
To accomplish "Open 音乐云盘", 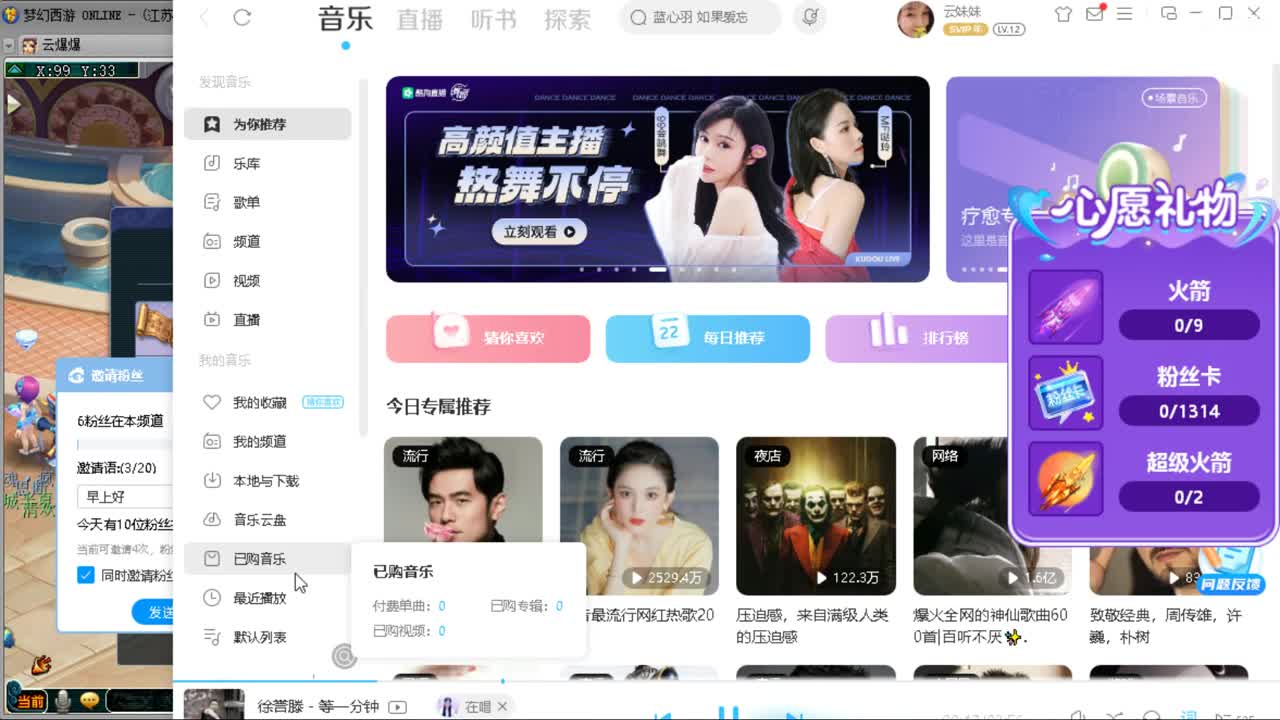I will tap(259, 520).
